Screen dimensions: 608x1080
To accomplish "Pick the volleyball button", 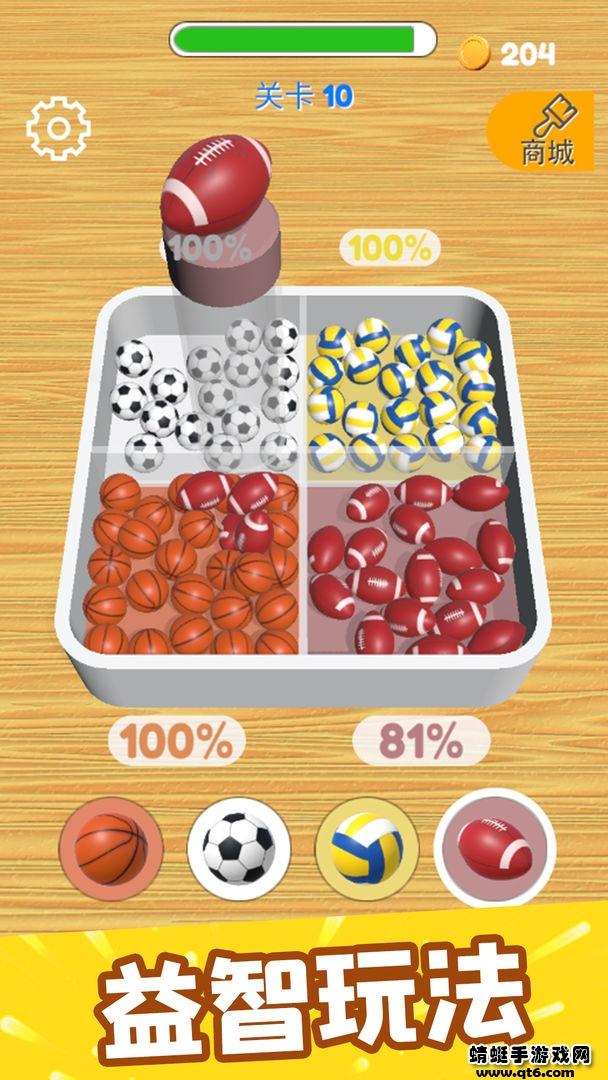I will [x=366, y=846].
